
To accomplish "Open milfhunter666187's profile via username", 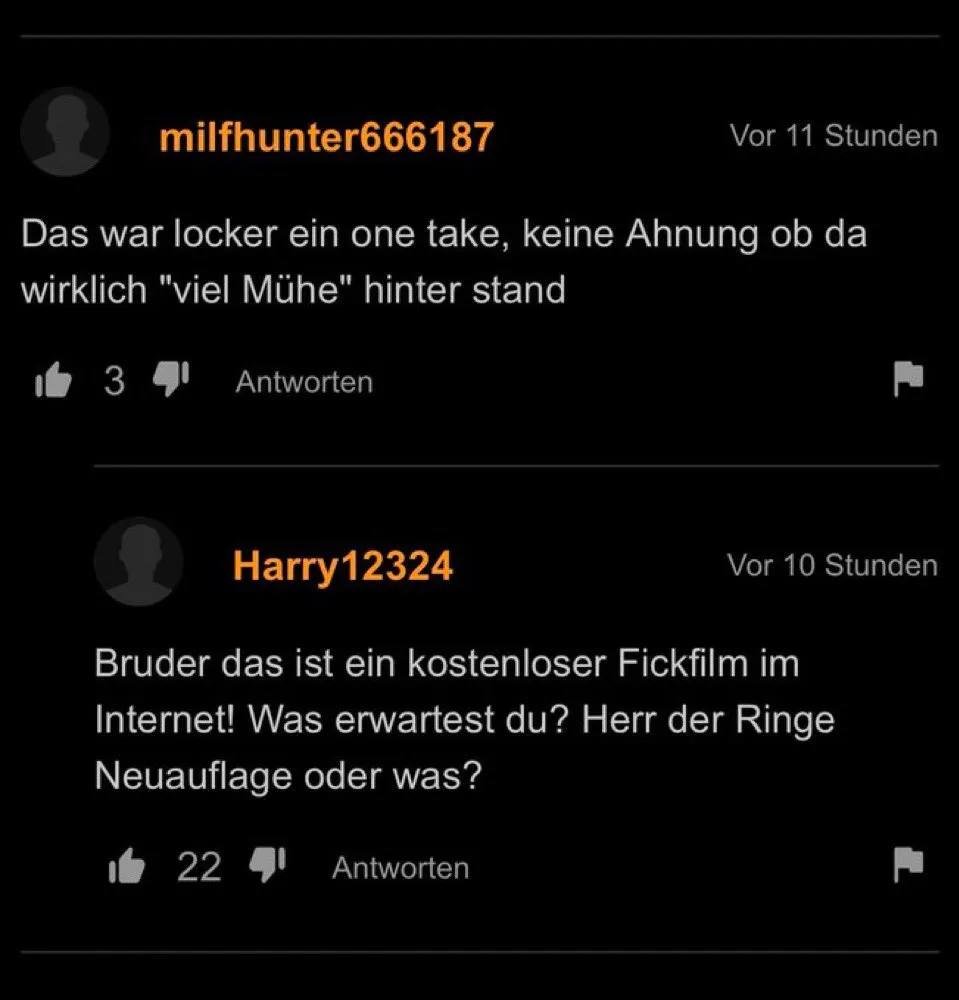I will (x=326, y=136).
